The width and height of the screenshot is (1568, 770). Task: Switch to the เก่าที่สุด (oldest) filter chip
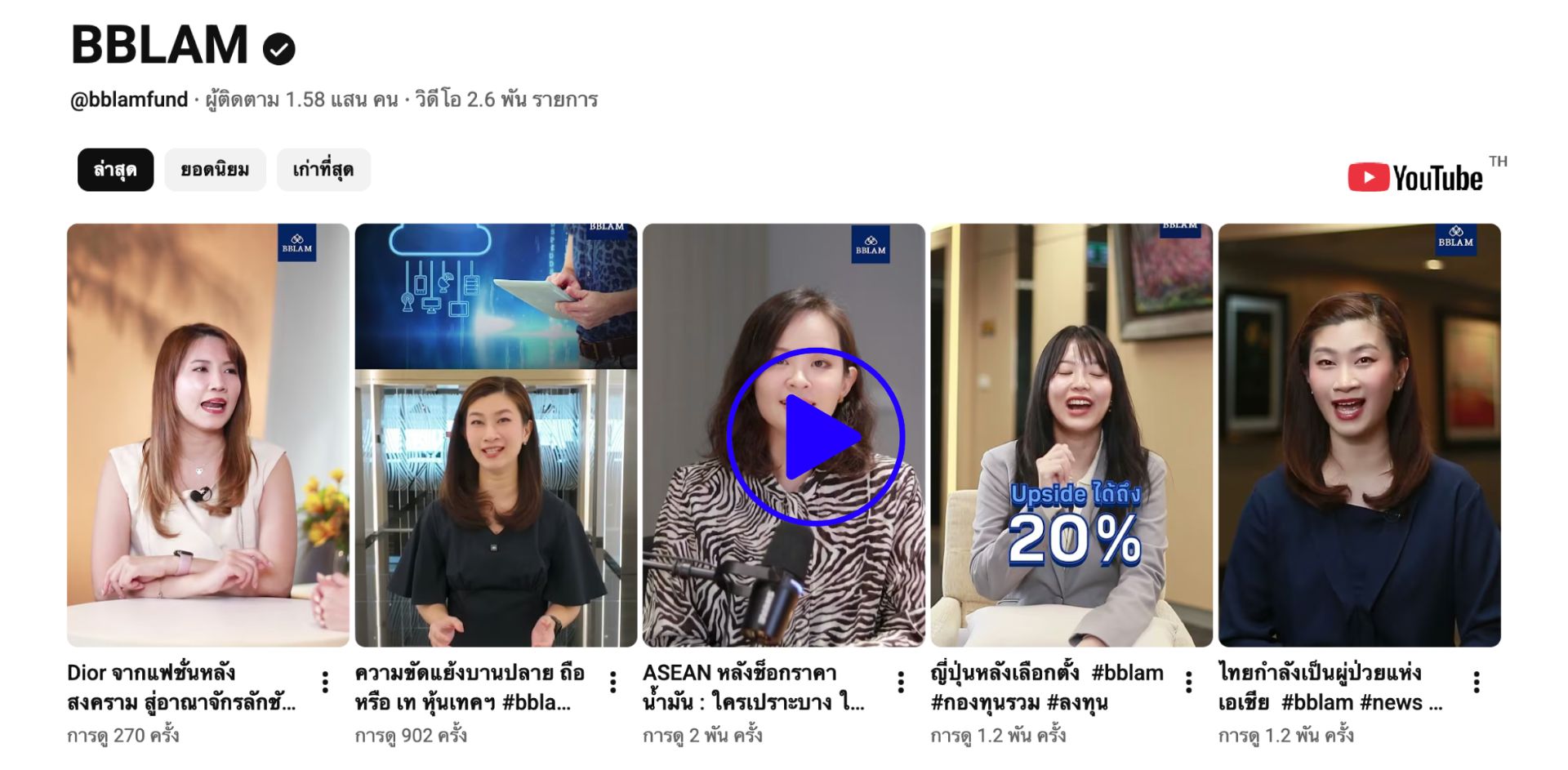pyautogui.click(x=323, y=170)
